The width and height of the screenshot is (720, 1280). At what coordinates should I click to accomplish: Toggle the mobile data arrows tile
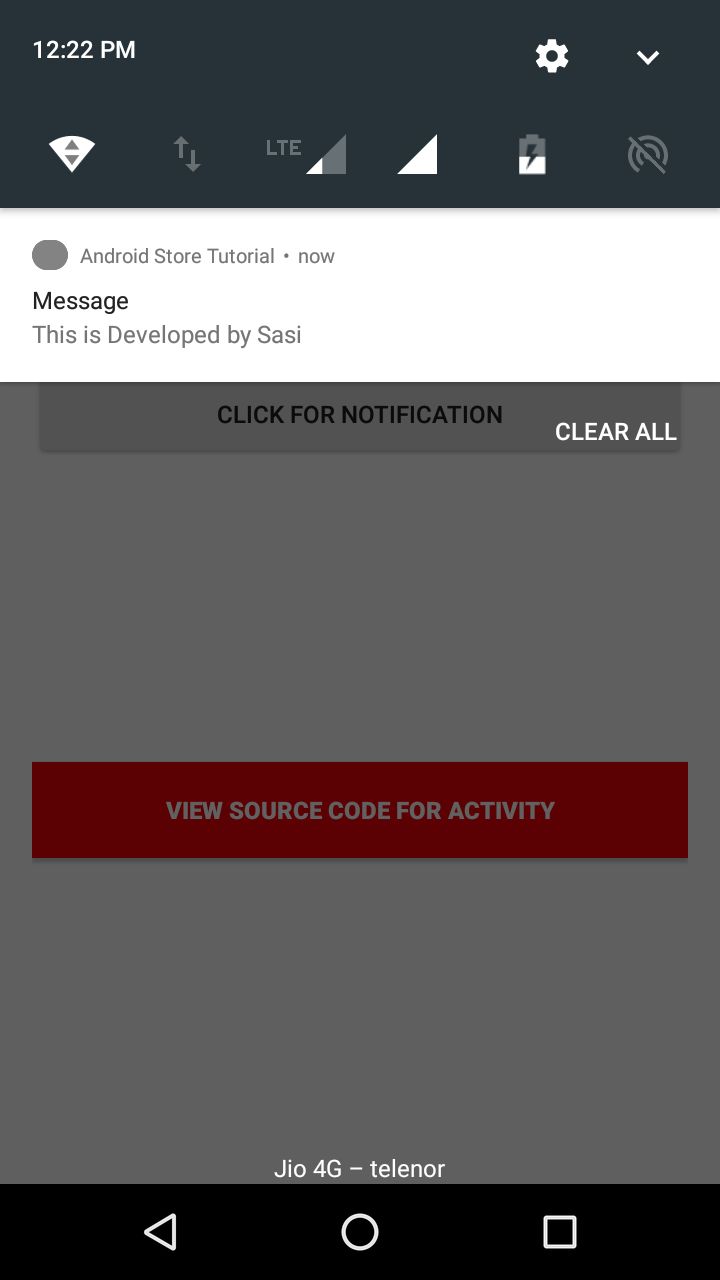click(x=187, y=154)
